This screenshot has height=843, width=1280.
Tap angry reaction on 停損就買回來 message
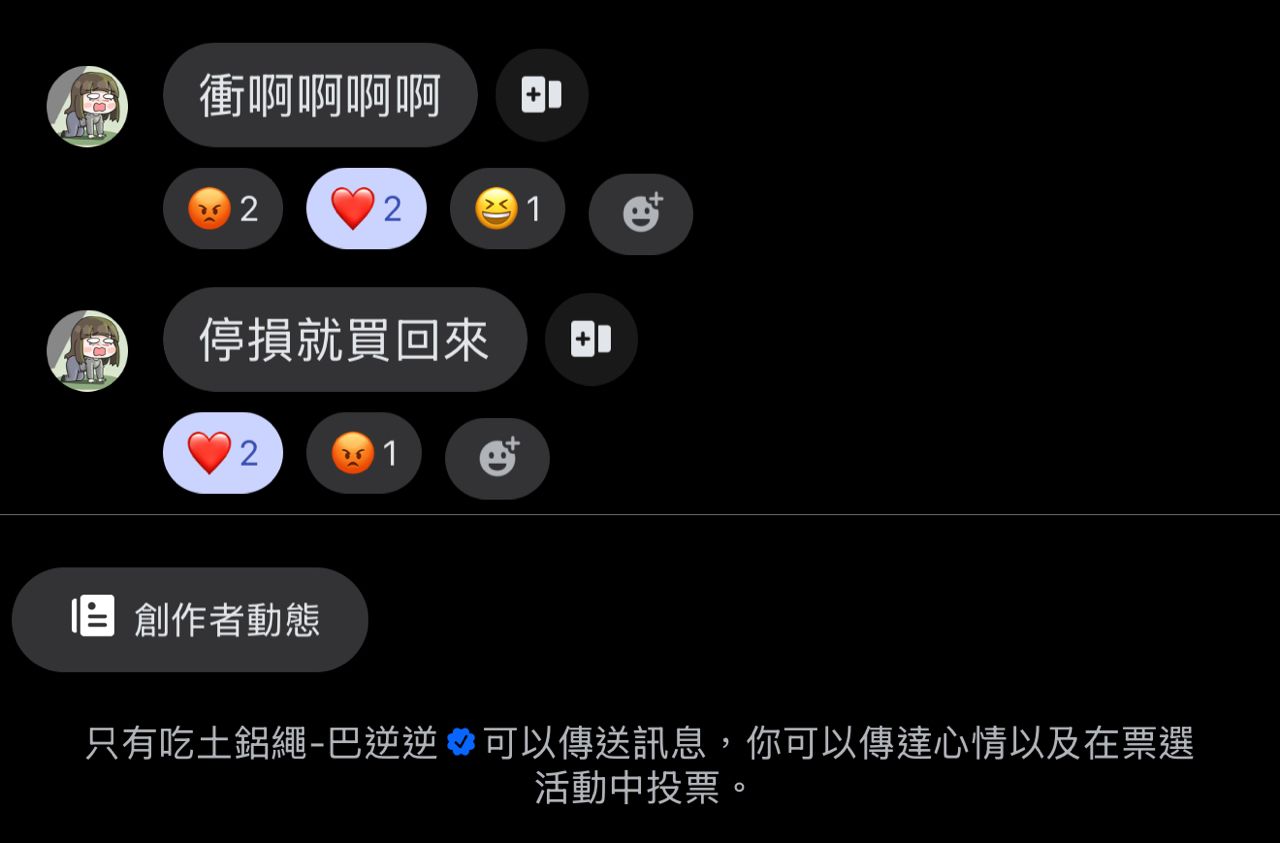point(364,453)
